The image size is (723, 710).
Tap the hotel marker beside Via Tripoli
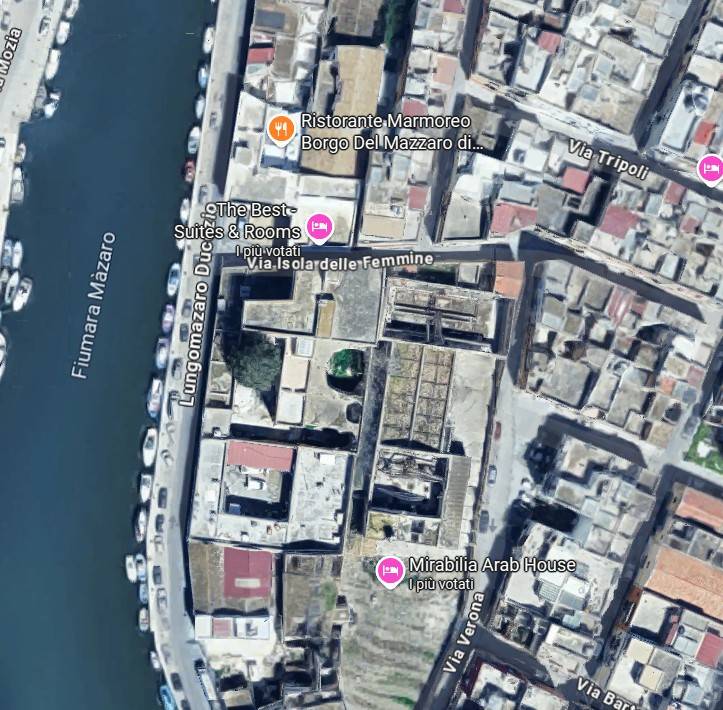coord(711,169)
